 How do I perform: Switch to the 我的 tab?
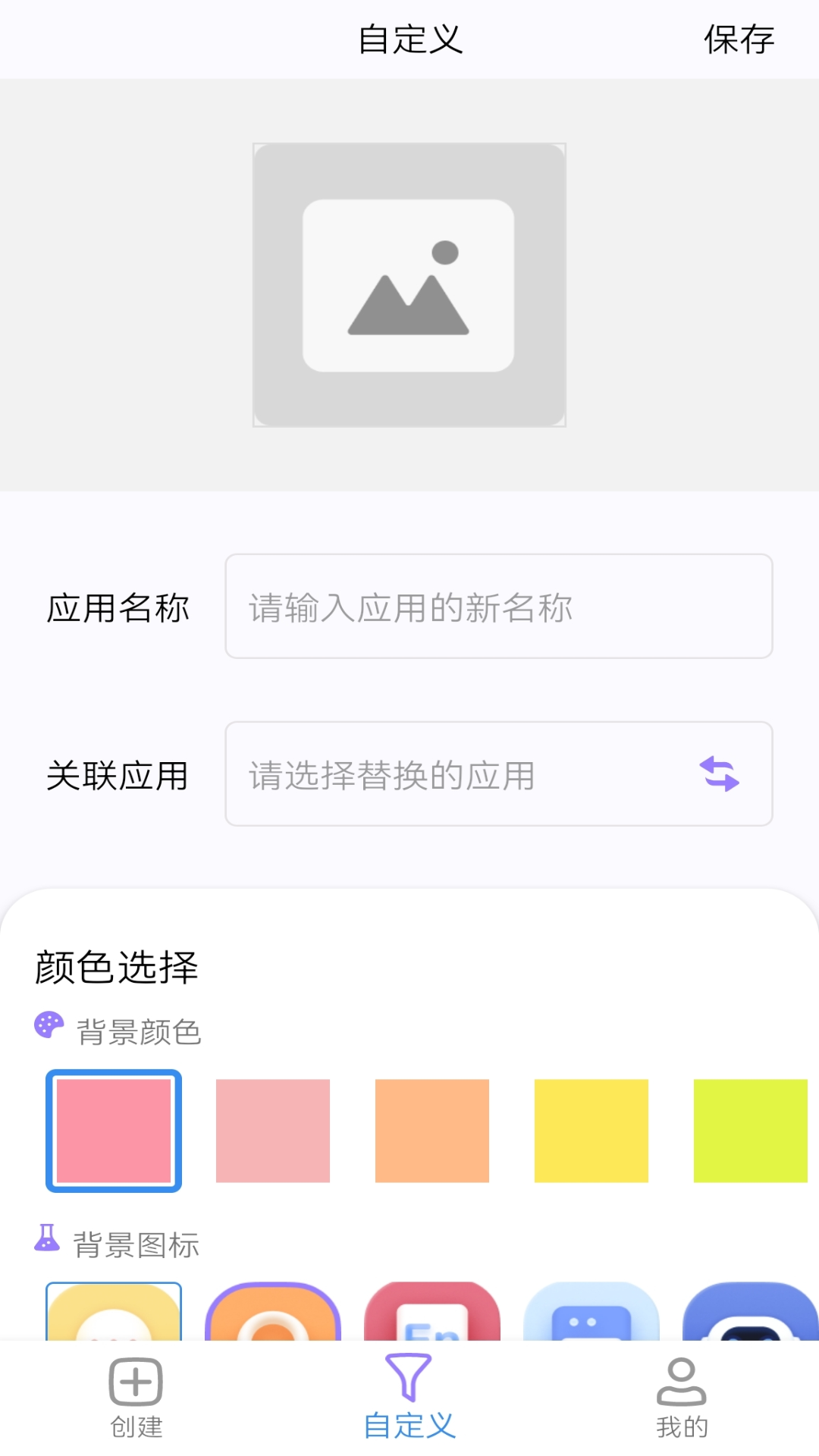pyautogui.click(x=681, y=1403)
